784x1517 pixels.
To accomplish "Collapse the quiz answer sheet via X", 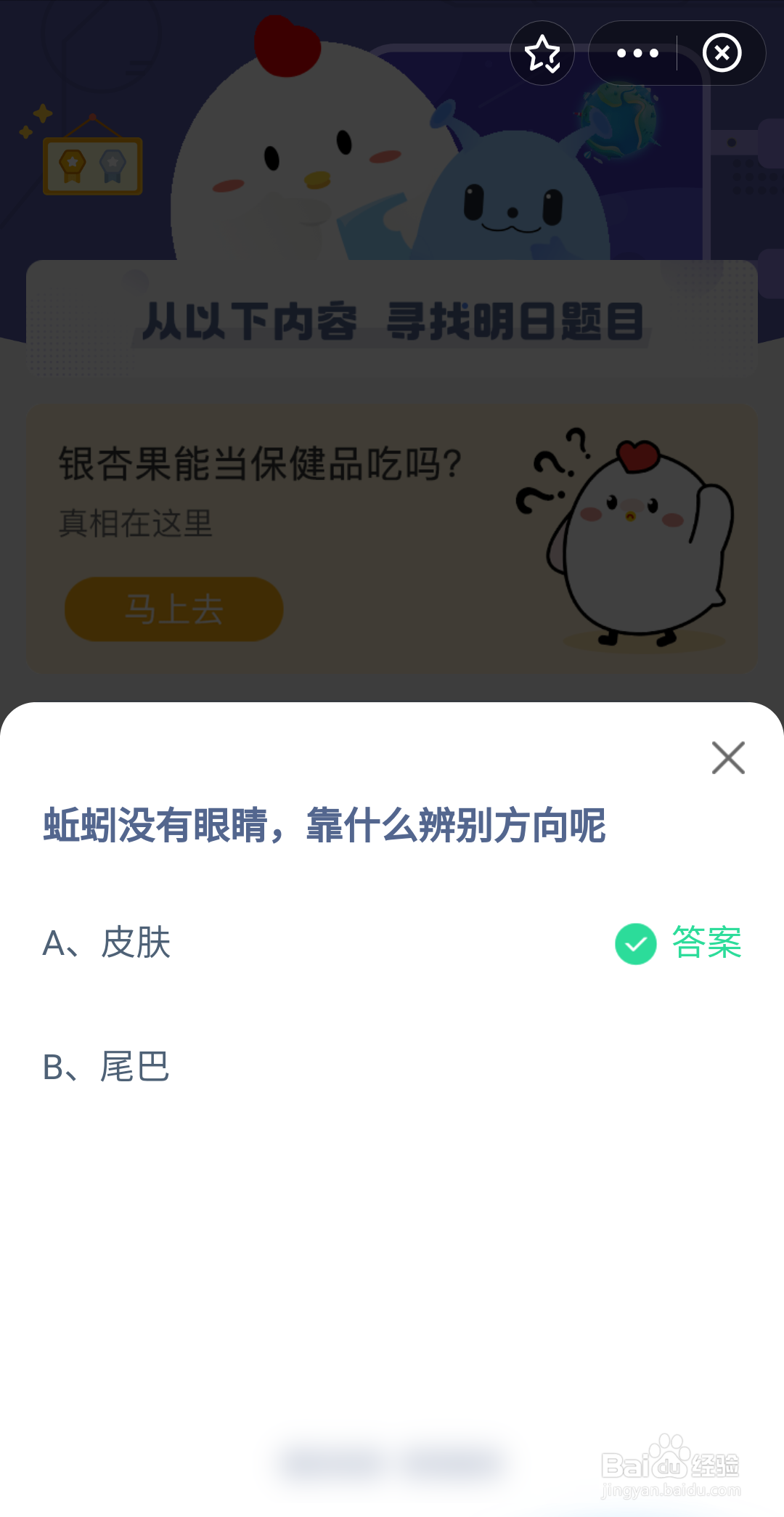I will point(729,758).
